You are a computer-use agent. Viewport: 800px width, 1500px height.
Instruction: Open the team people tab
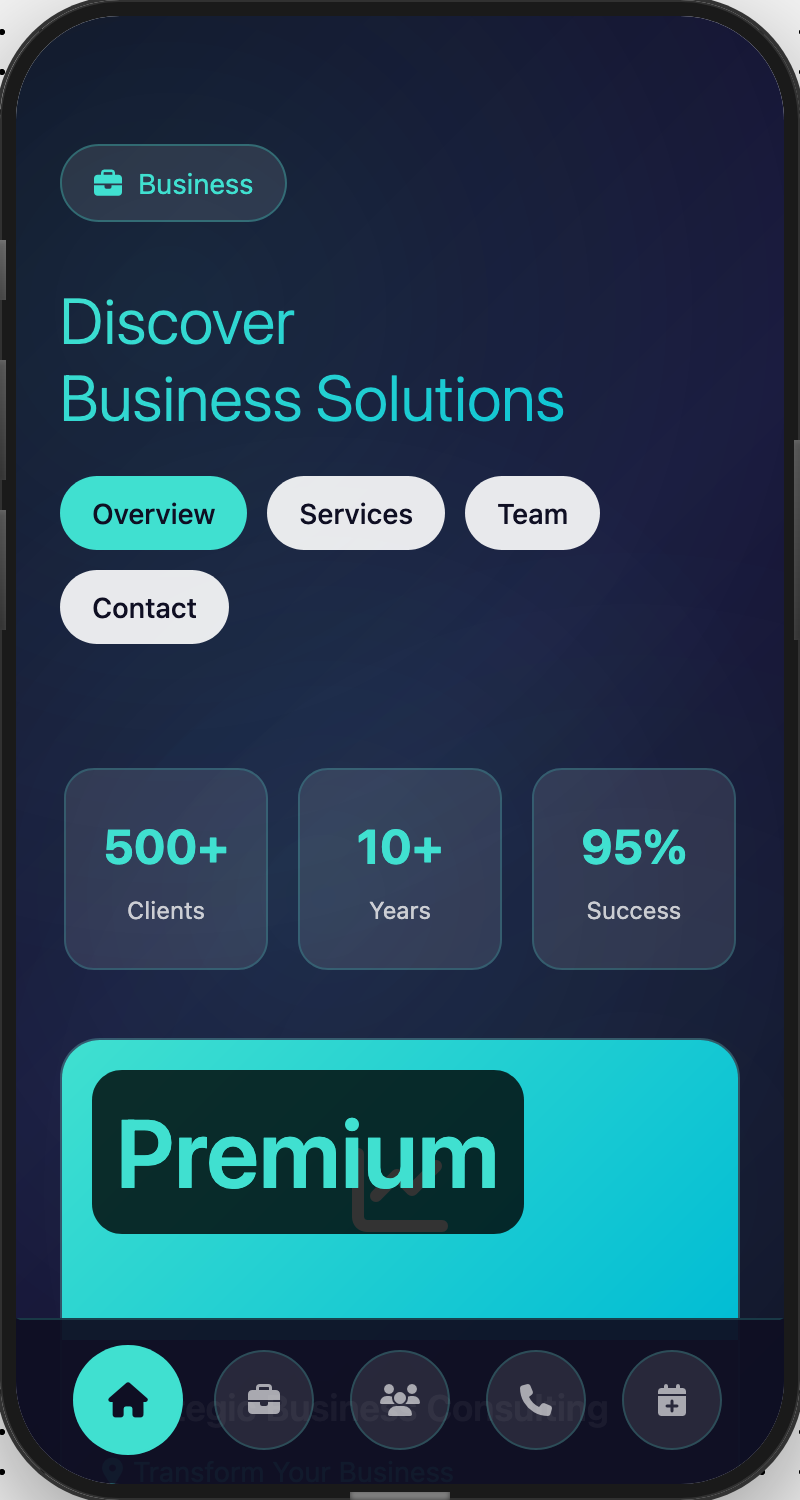(400, 1400)
